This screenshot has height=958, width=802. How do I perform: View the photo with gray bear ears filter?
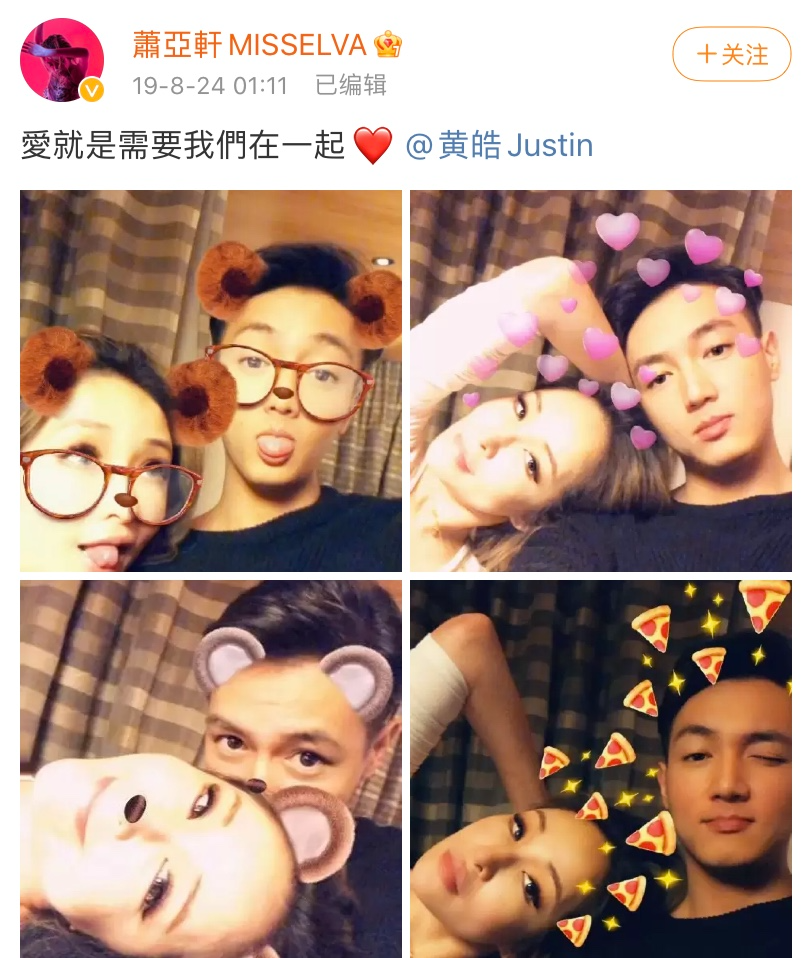pos(211,768)
